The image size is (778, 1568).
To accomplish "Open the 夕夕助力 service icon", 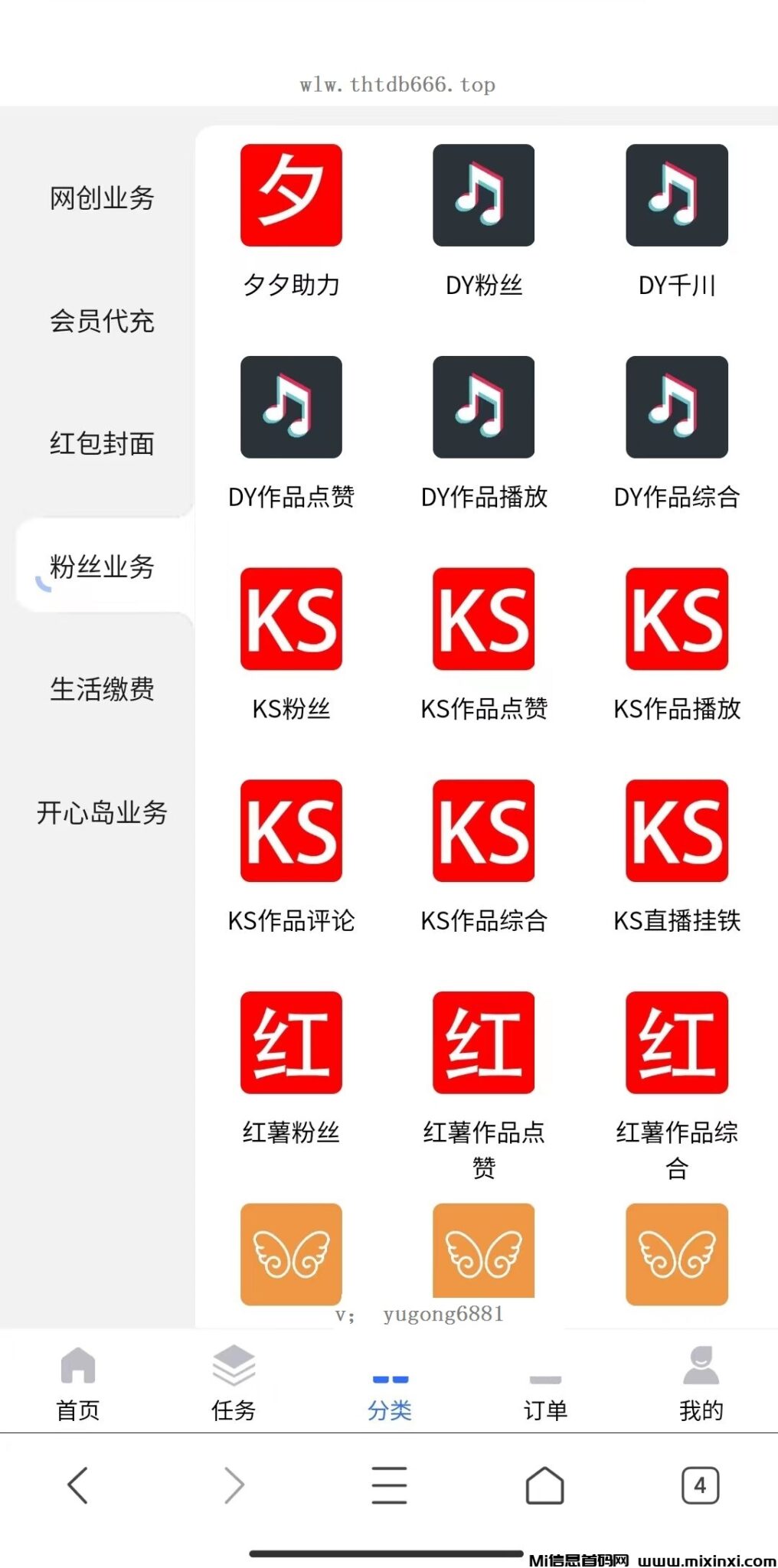I will [291, 195].
